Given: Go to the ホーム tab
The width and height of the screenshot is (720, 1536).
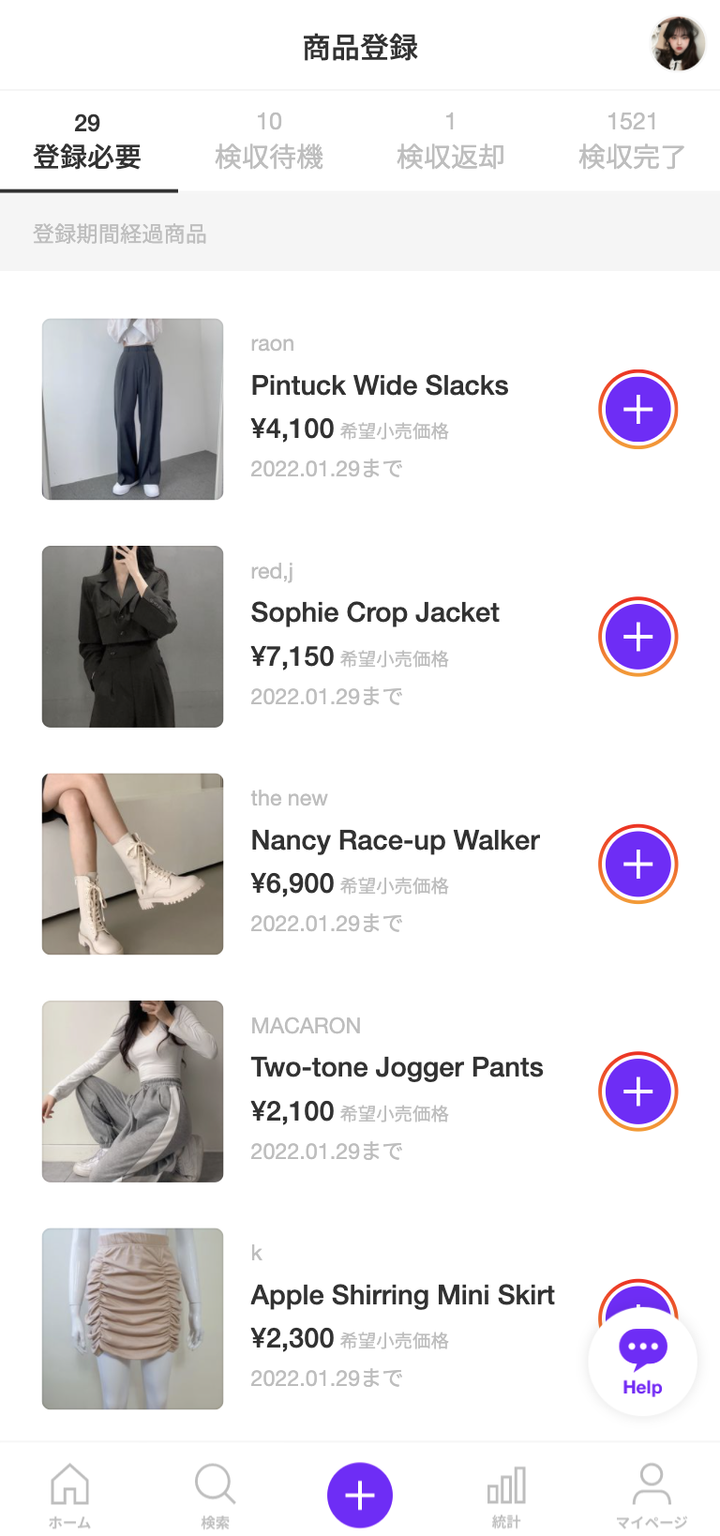Looking at the screenshot, I should 70,1495.
